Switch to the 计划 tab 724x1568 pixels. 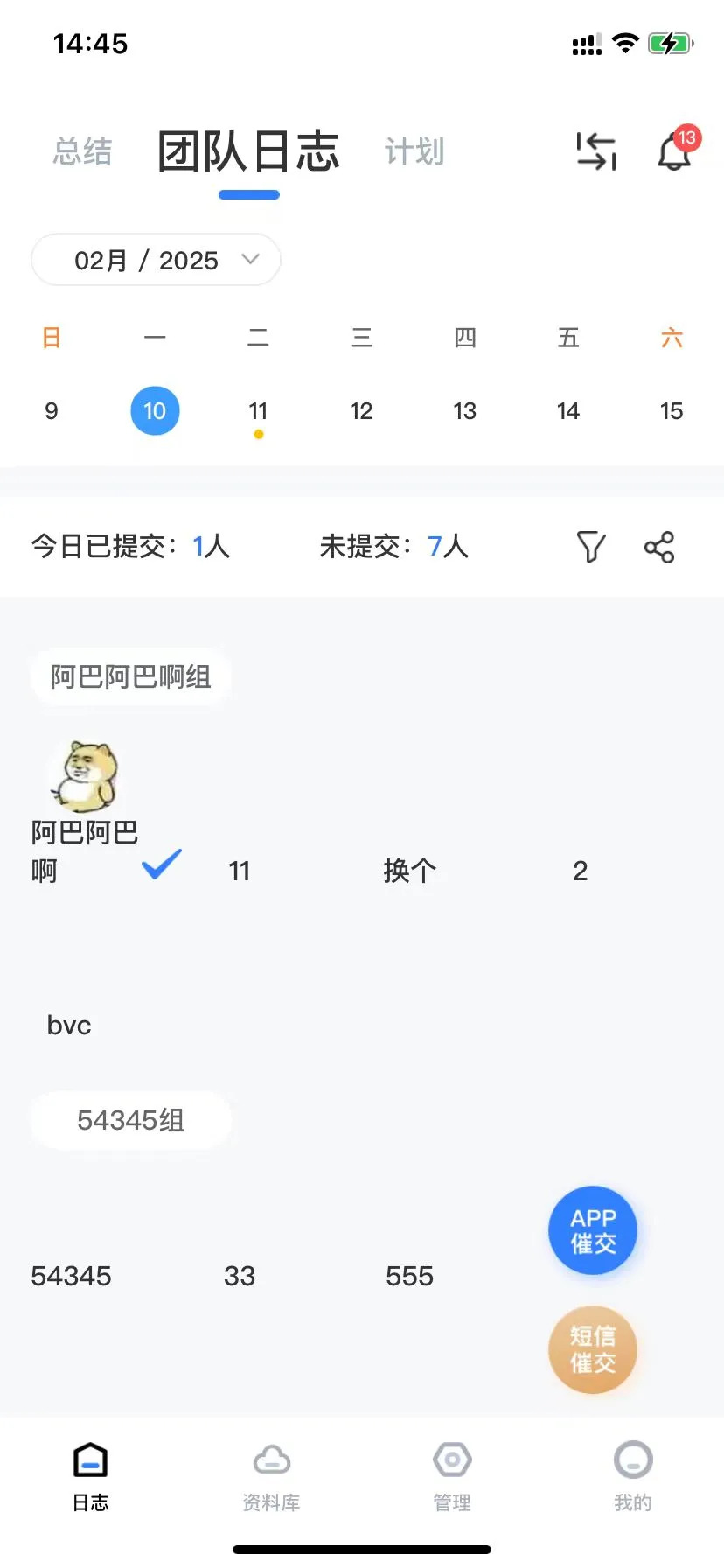(x=414, y=150)
